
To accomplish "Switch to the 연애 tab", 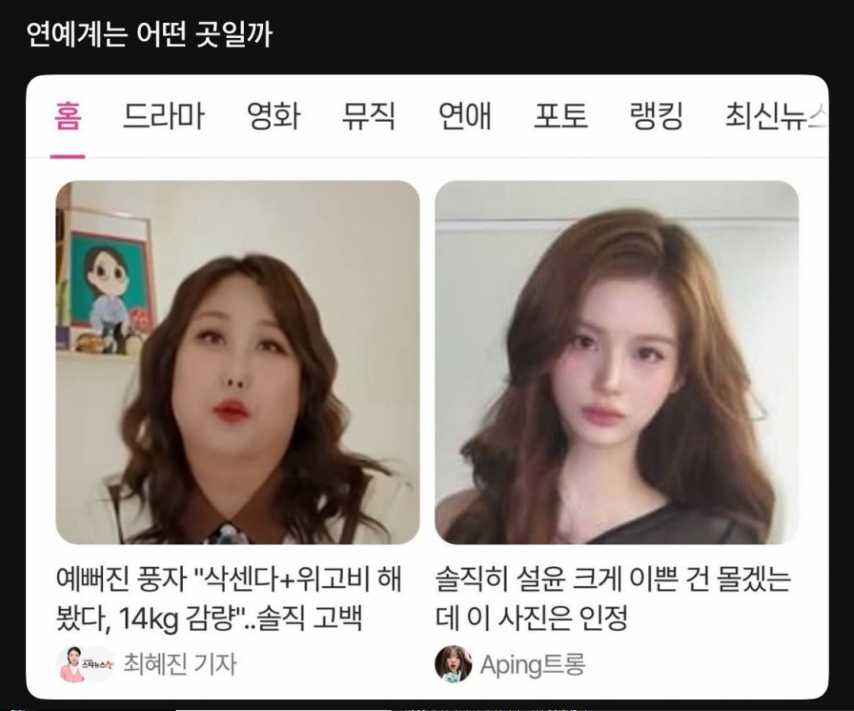I will pos(465,117).
